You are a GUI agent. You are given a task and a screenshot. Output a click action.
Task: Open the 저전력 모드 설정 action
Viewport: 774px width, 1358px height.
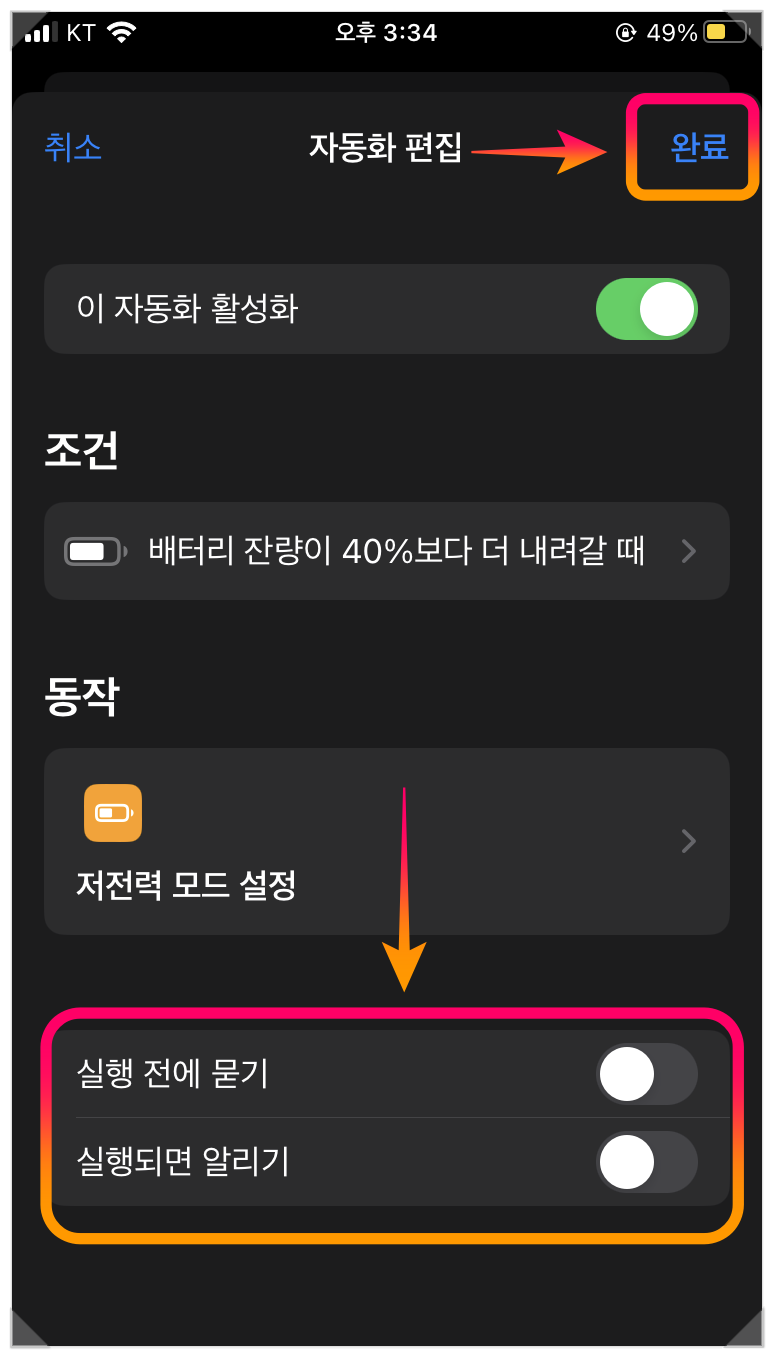(386, 841)
